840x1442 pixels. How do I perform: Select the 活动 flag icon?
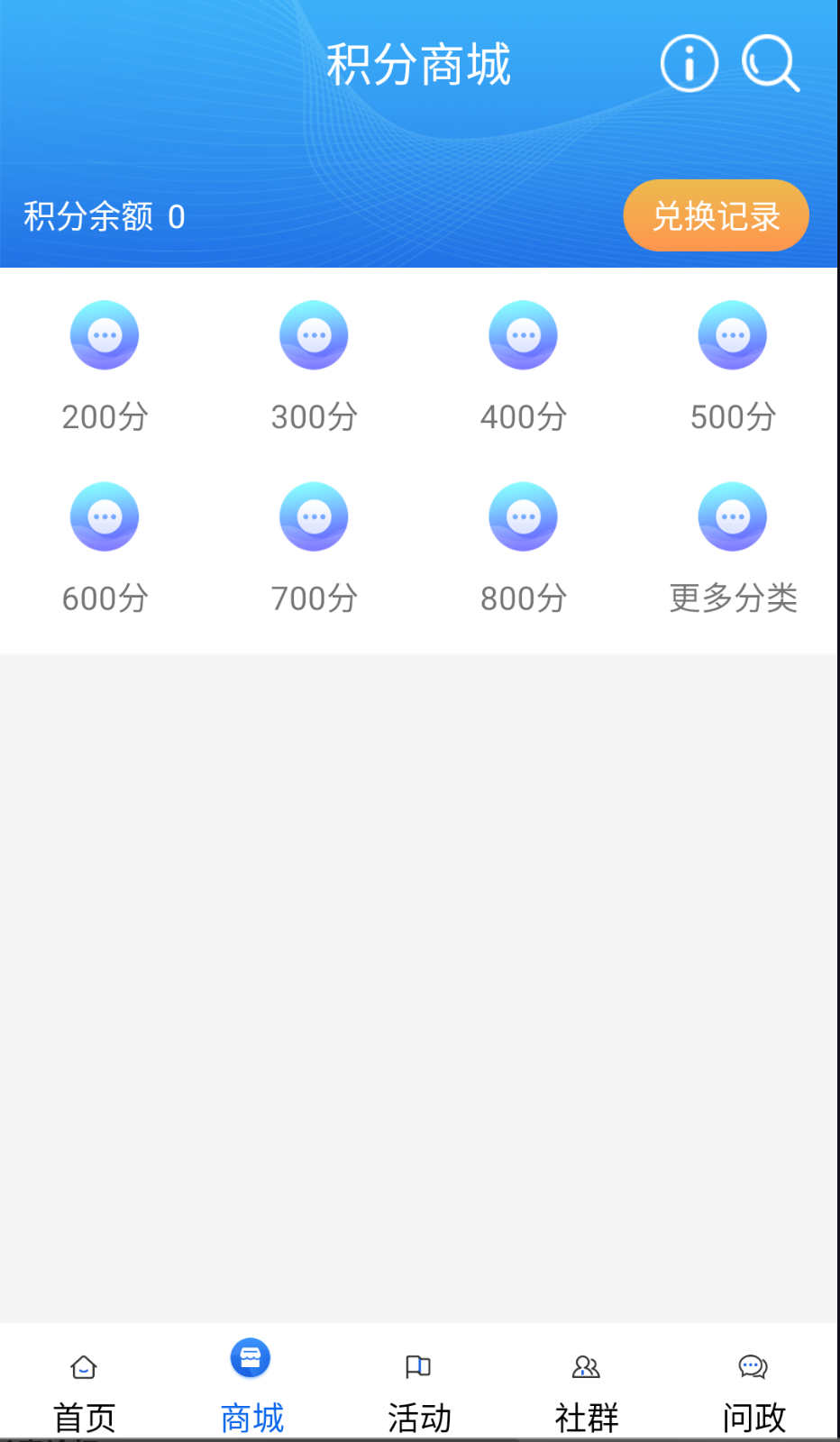coord(418,1366)
